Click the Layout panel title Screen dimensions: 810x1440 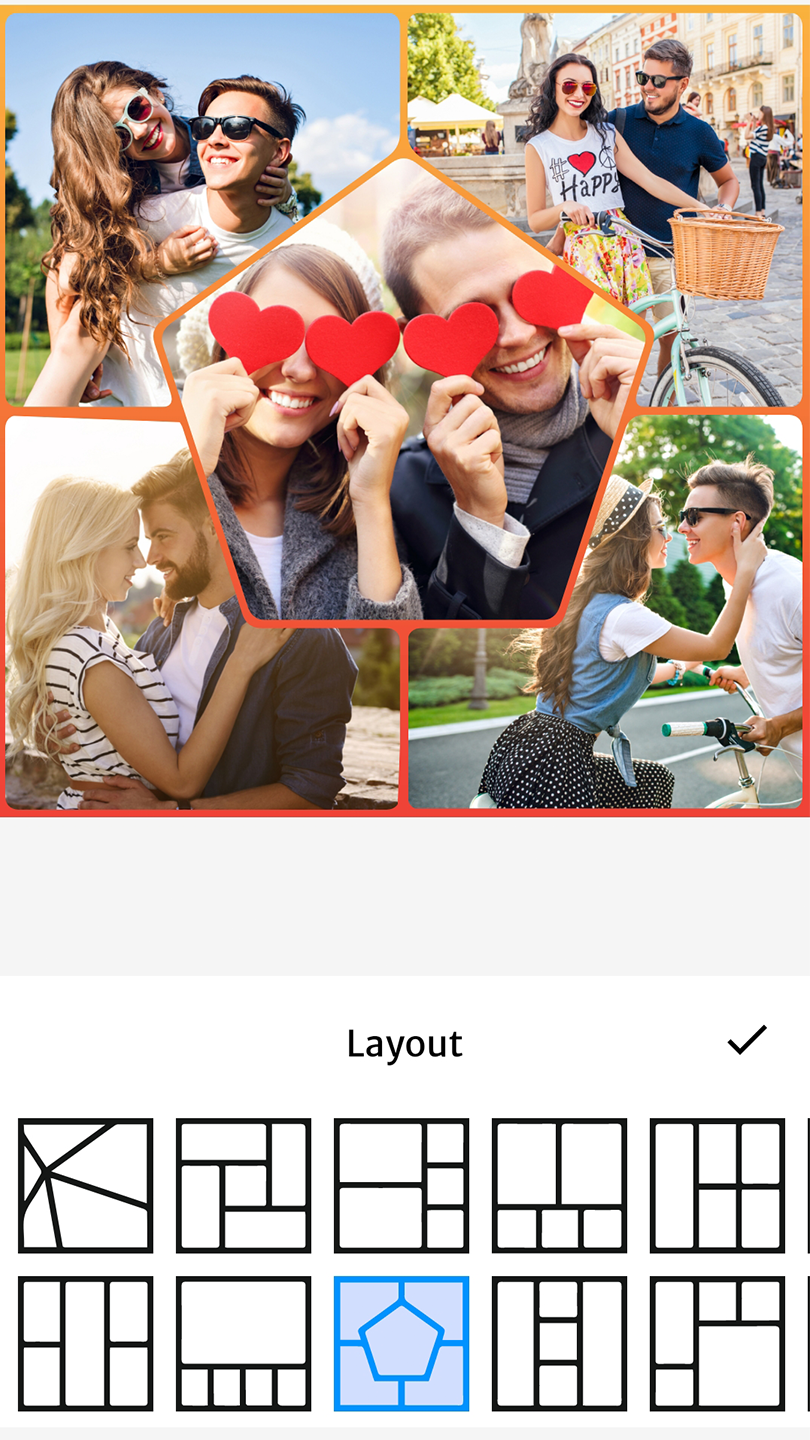[404, 1043]
